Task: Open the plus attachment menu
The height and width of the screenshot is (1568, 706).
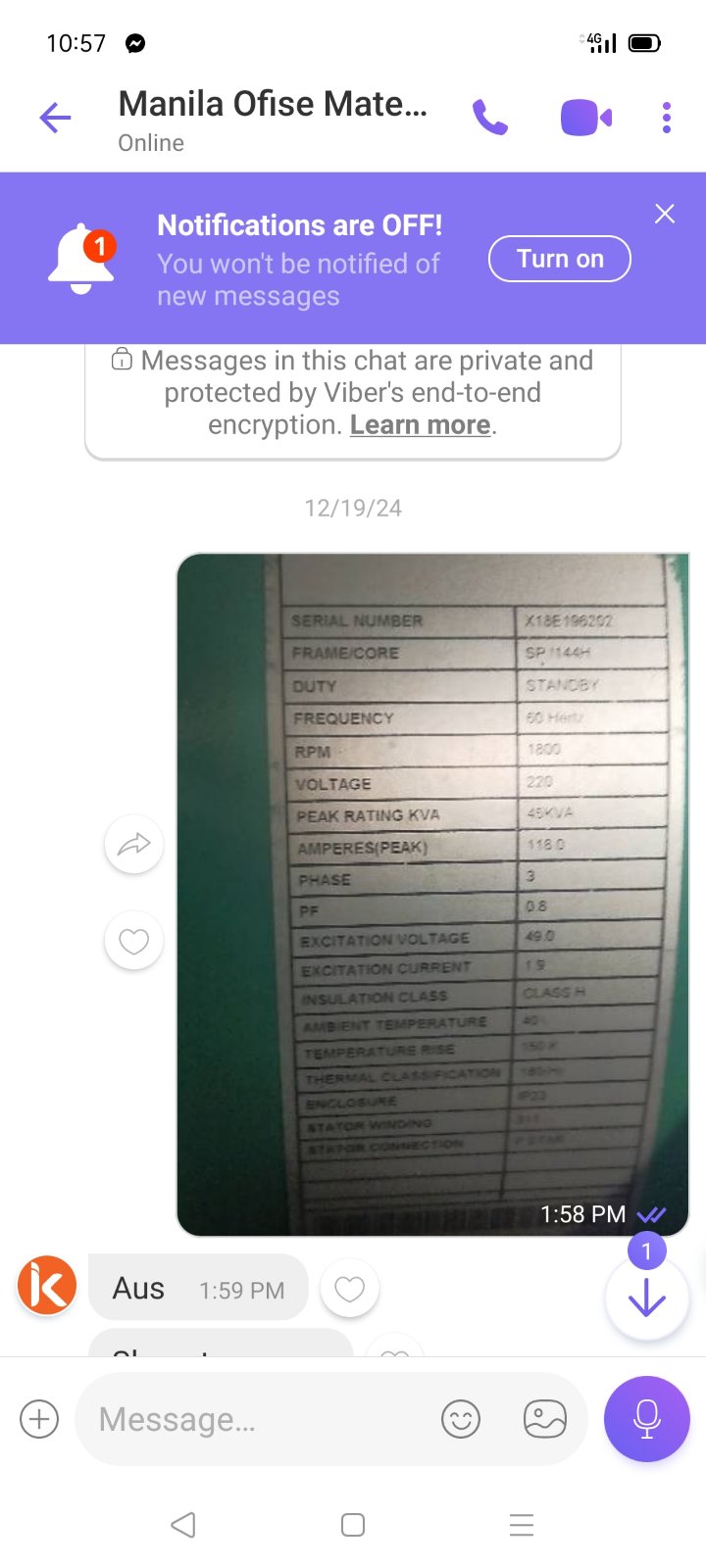Action: [x=39, y=1419]
